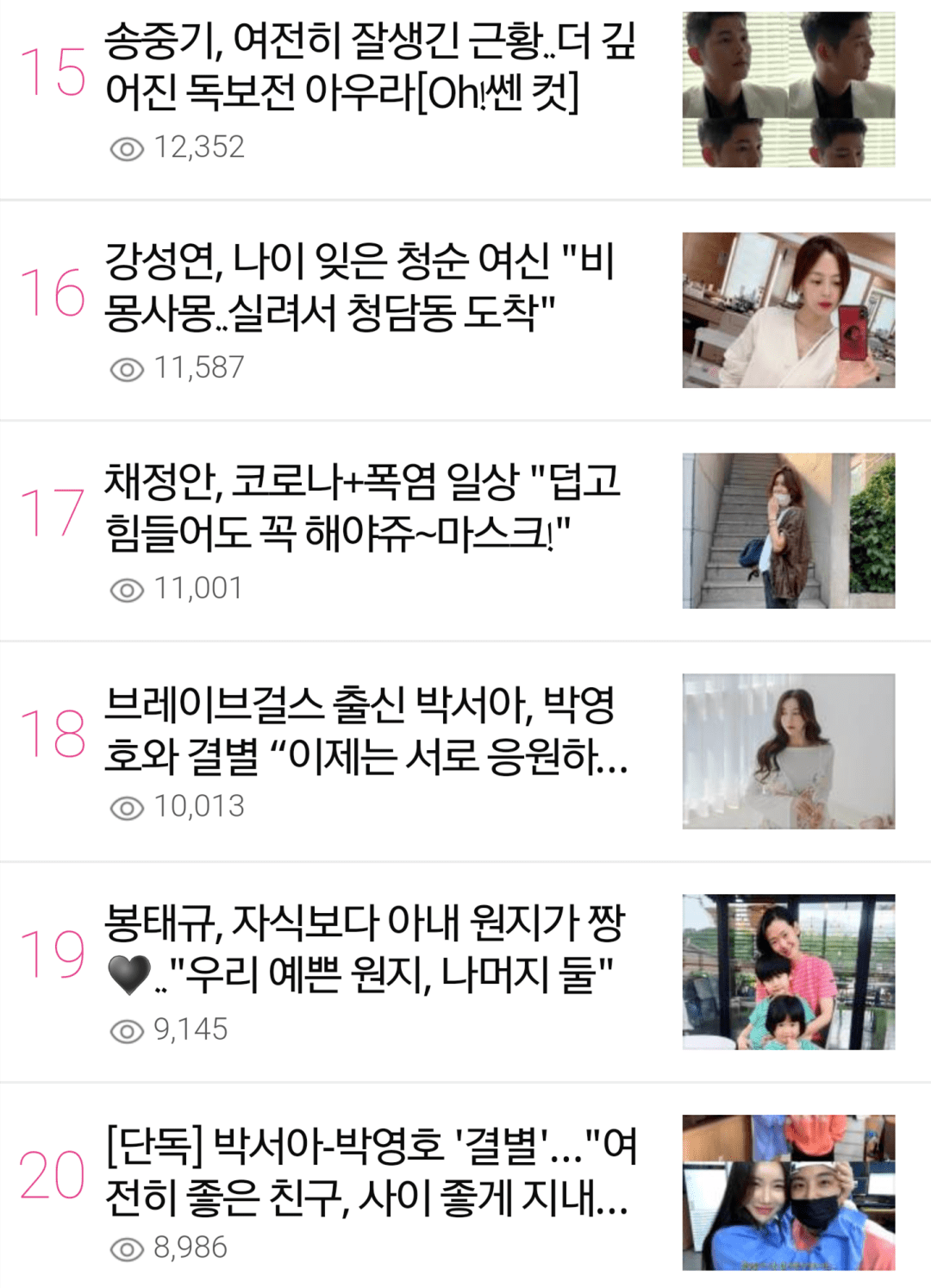Open the 단독 article ranked 20
Screen dimensions: 931x1288
click(371, 1171)
